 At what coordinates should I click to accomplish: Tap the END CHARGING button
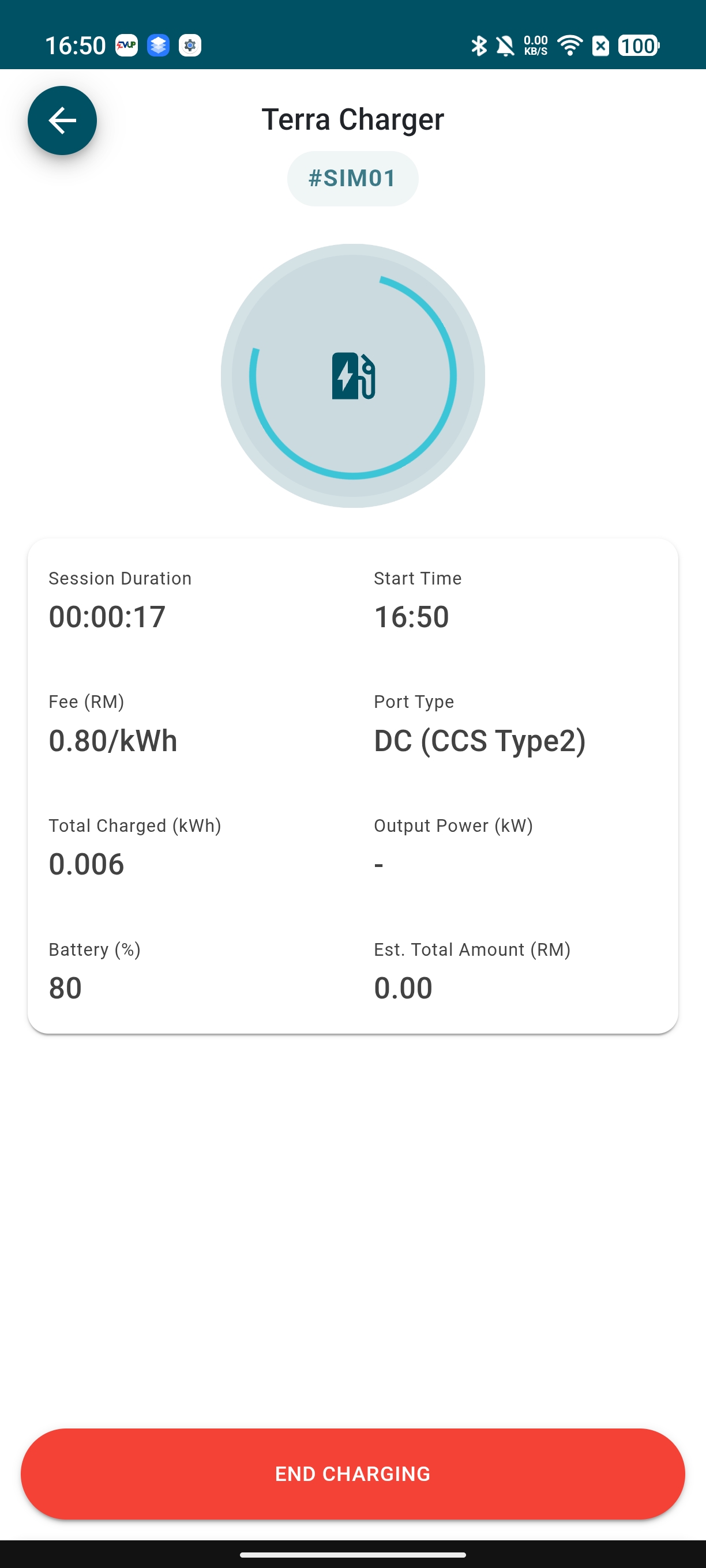(352, 1473)
